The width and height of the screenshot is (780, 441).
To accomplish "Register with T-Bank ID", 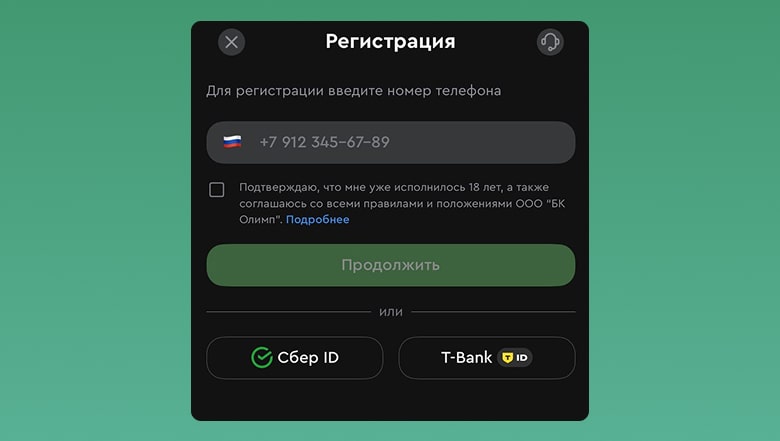I will tap(486, 358).
